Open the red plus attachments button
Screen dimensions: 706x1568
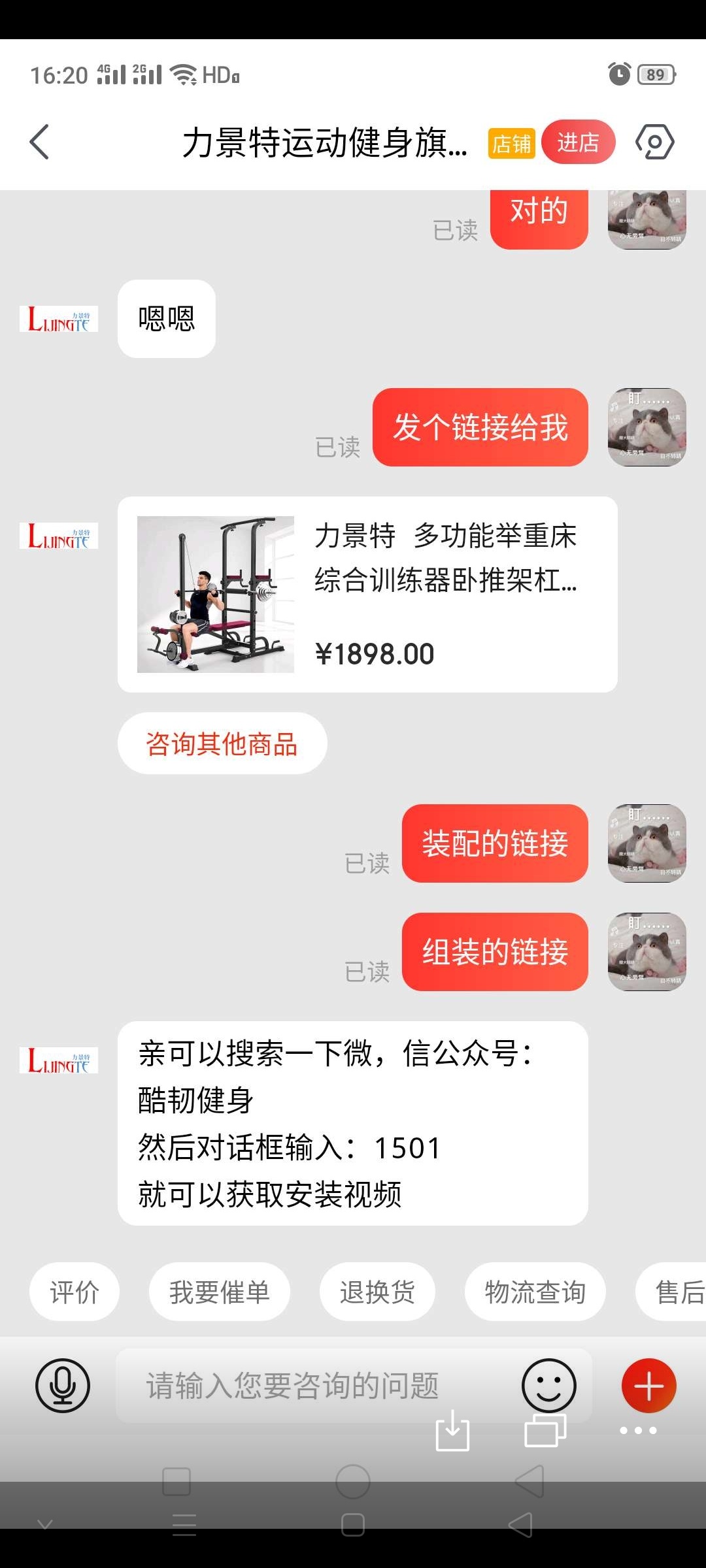[648, 1385]
